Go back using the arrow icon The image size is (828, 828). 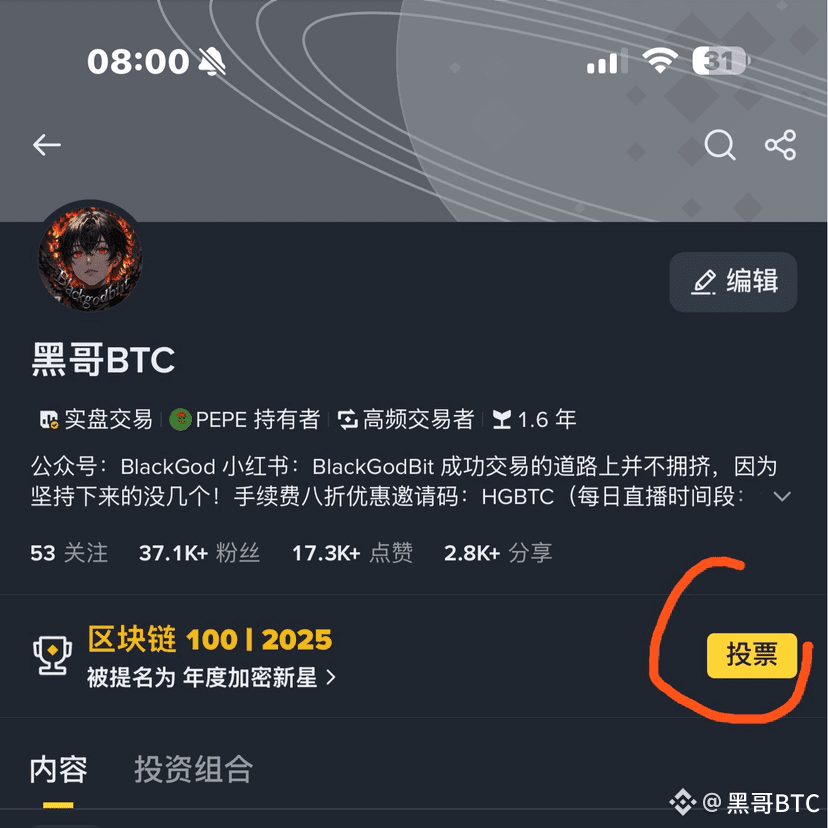click(x=47, y=145)
